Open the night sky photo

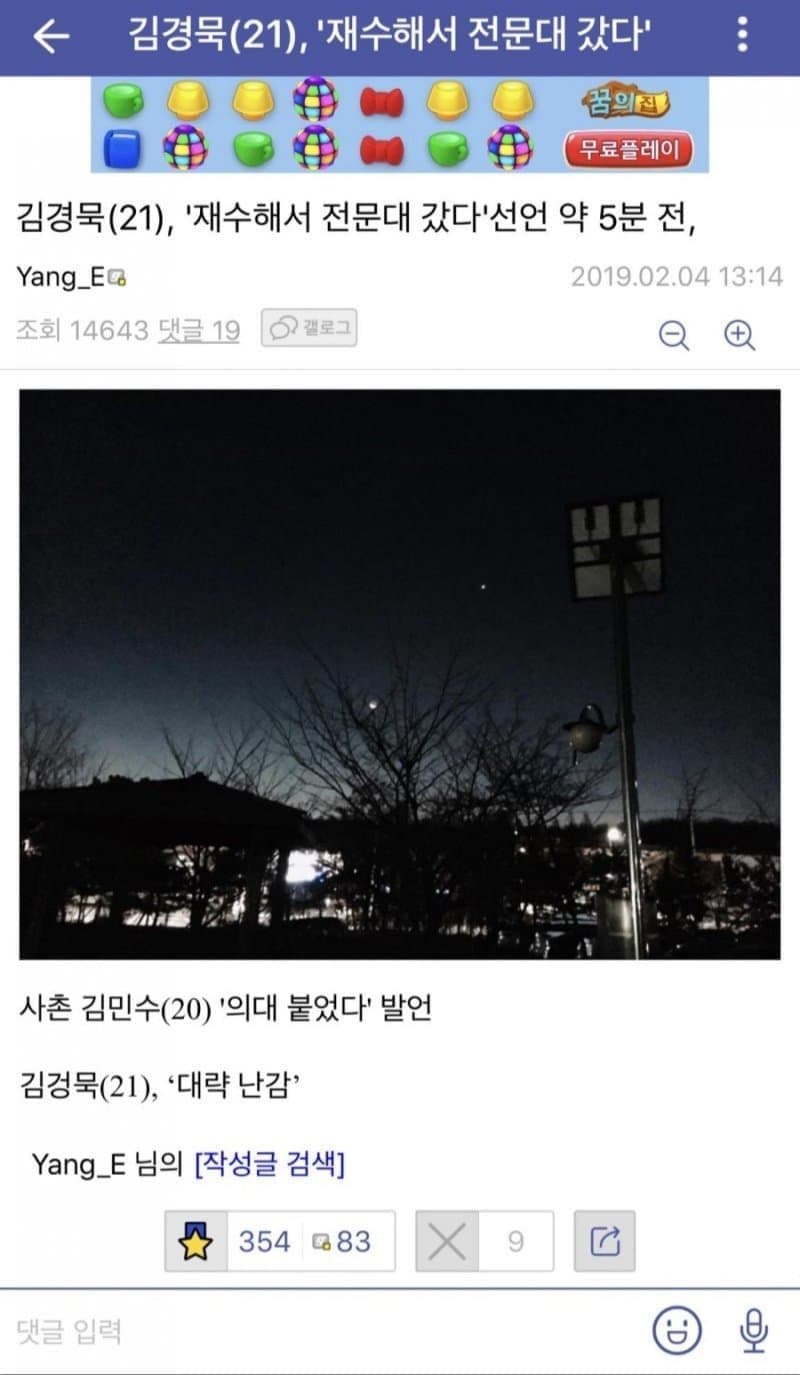click(x=400, y=674)
